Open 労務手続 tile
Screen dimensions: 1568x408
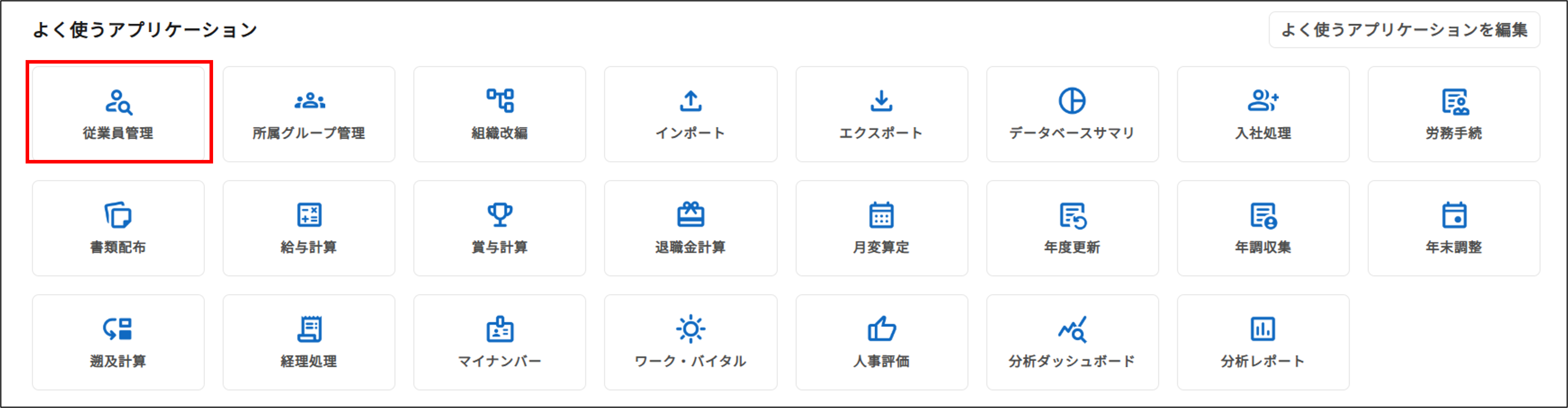1453,114
